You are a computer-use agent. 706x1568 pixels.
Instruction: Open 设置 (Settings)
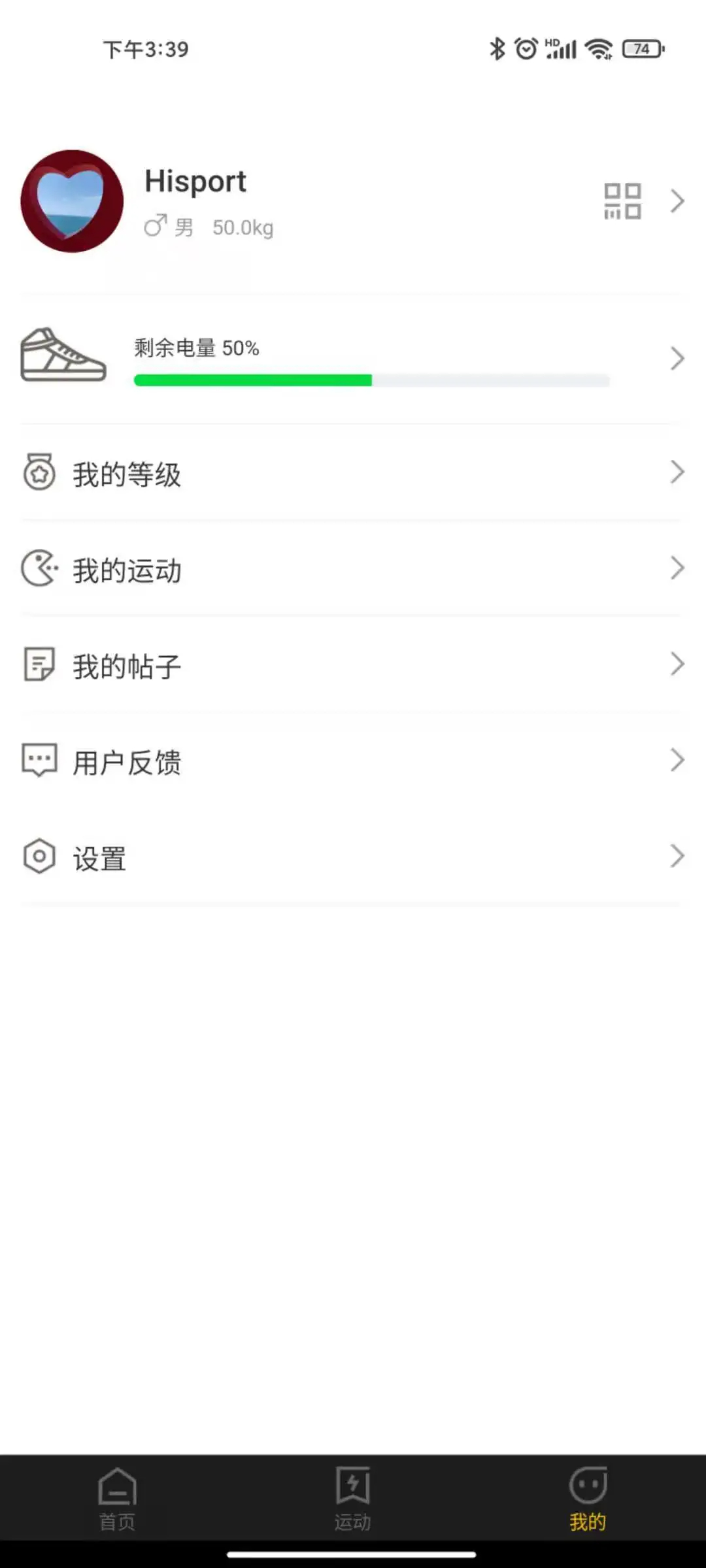pos(353,857)
